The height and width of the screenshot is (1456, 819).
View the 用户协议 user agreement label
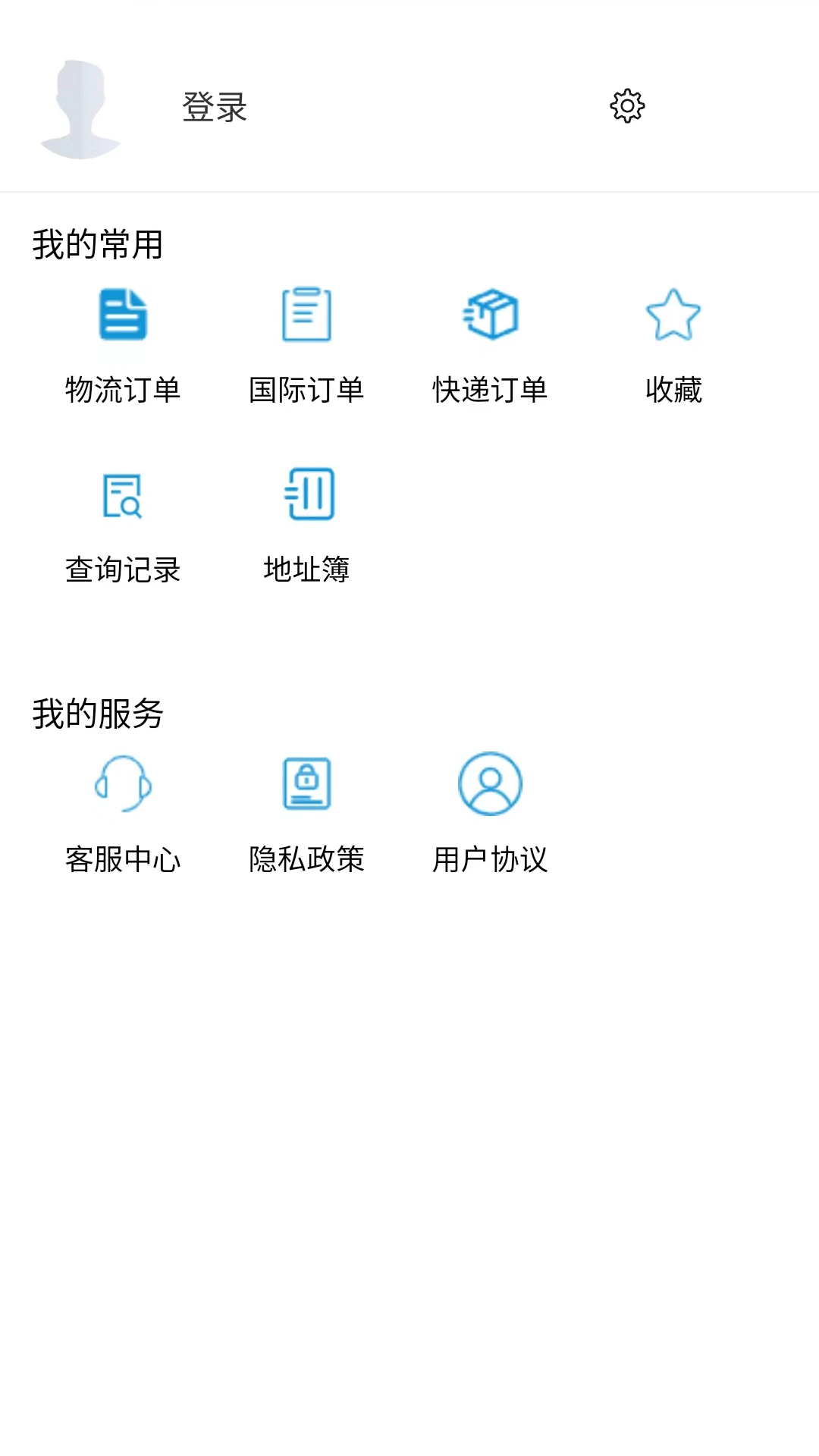[491, 859]
